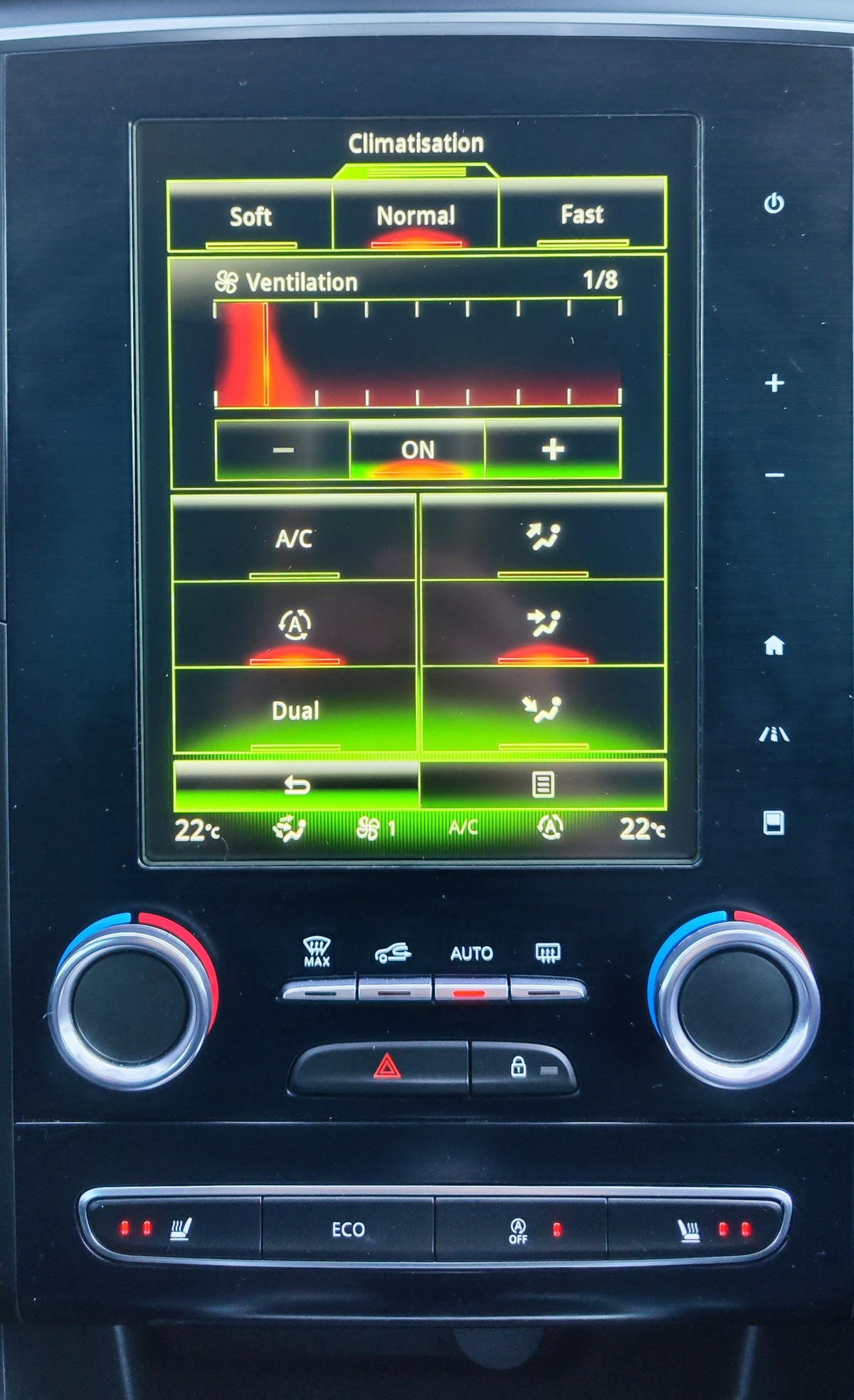Tap the power icon on the side panel
This screenshot has height=1400, width=854.
pos(774,203)
